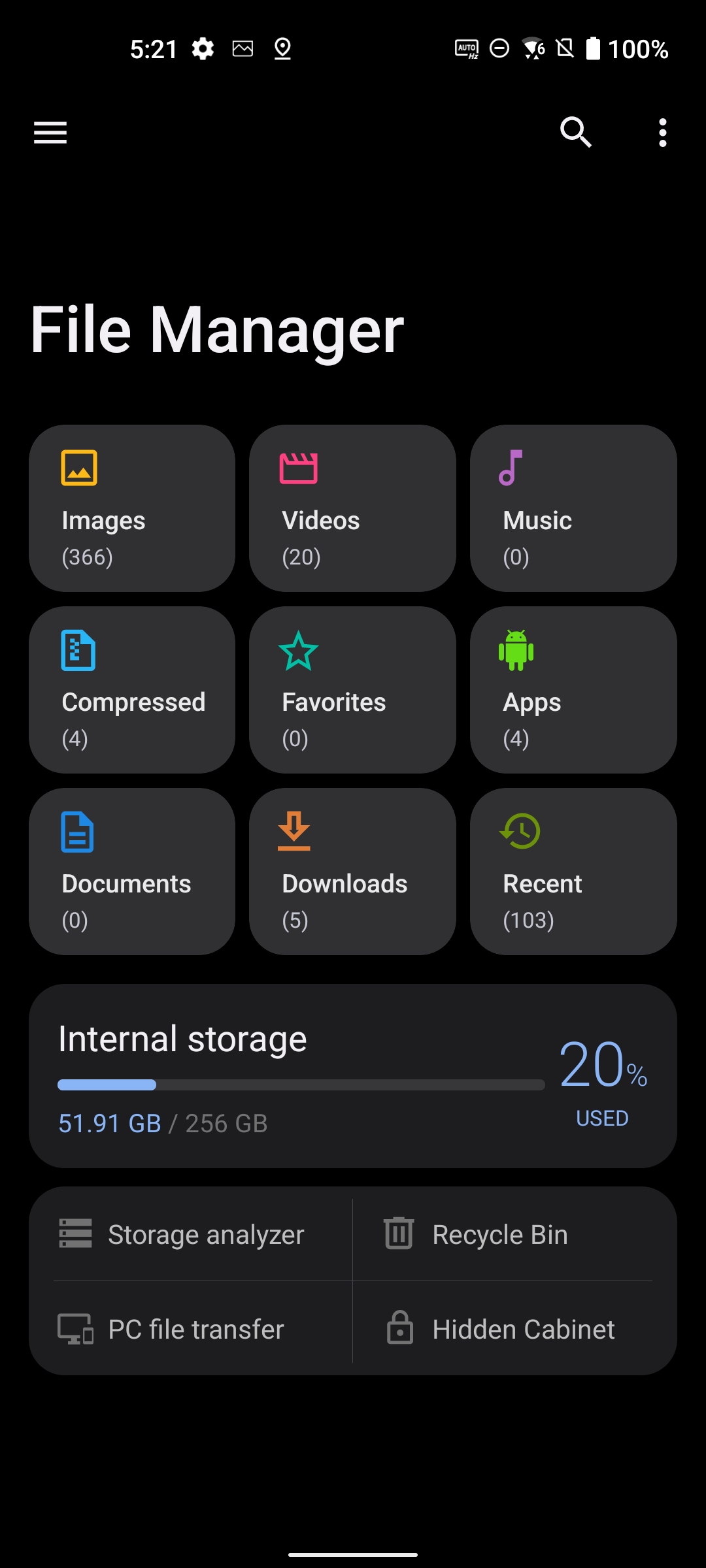Browse the Videos category
The height and width of the screenshot is (1568, 706).
pyautogui.click(x=352, y=508)
